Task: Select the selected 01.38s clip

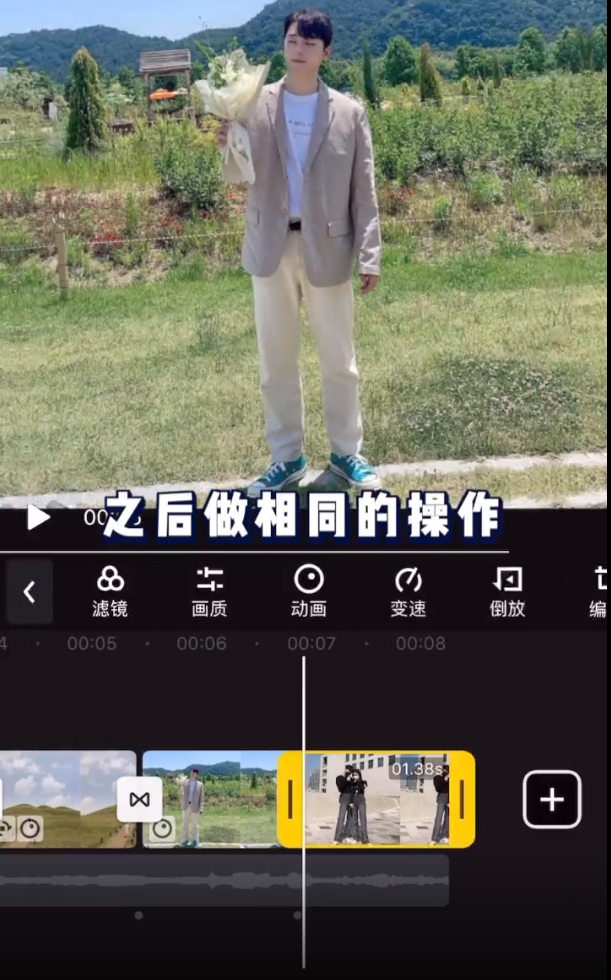Action: (x=376, y=800)
